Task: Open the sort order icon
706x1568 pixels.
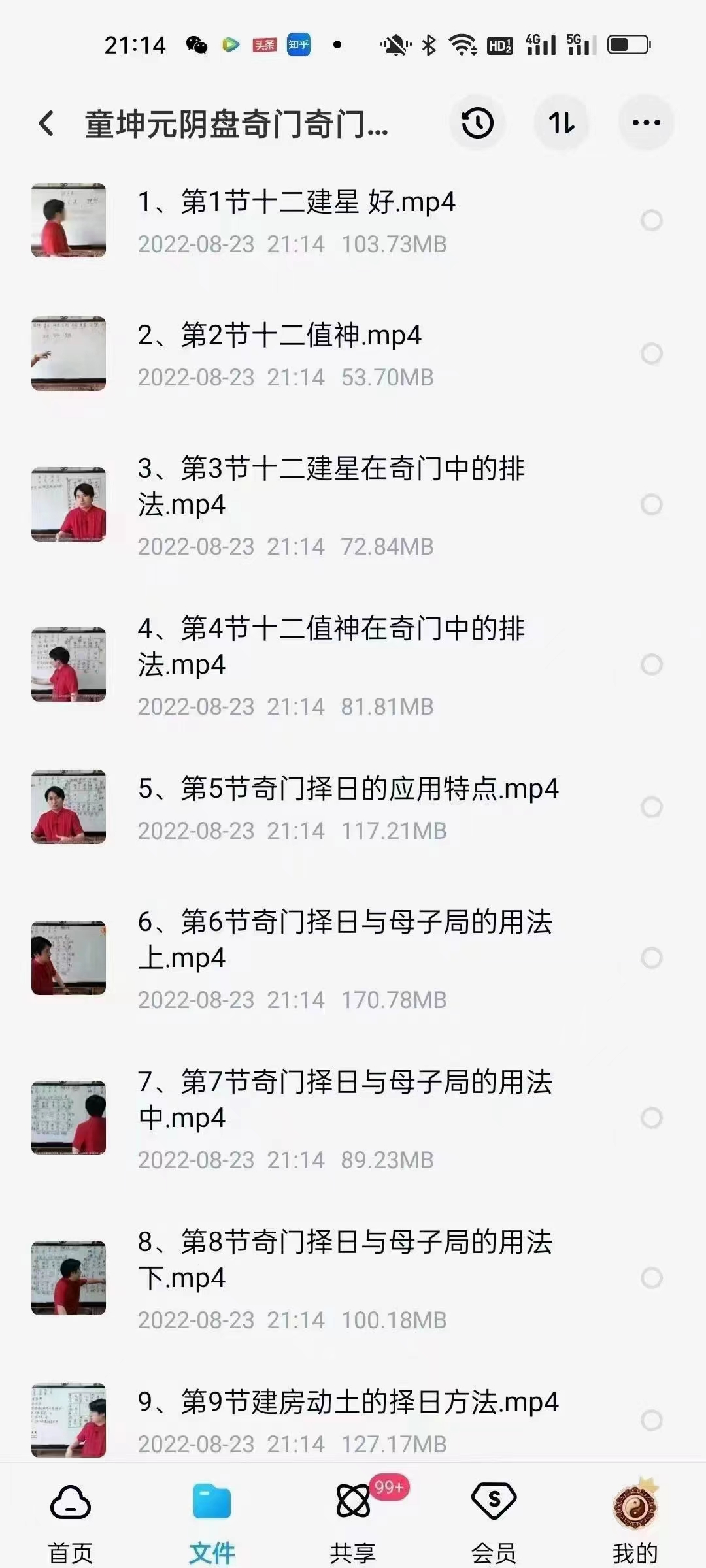Action: coord(562,123)
